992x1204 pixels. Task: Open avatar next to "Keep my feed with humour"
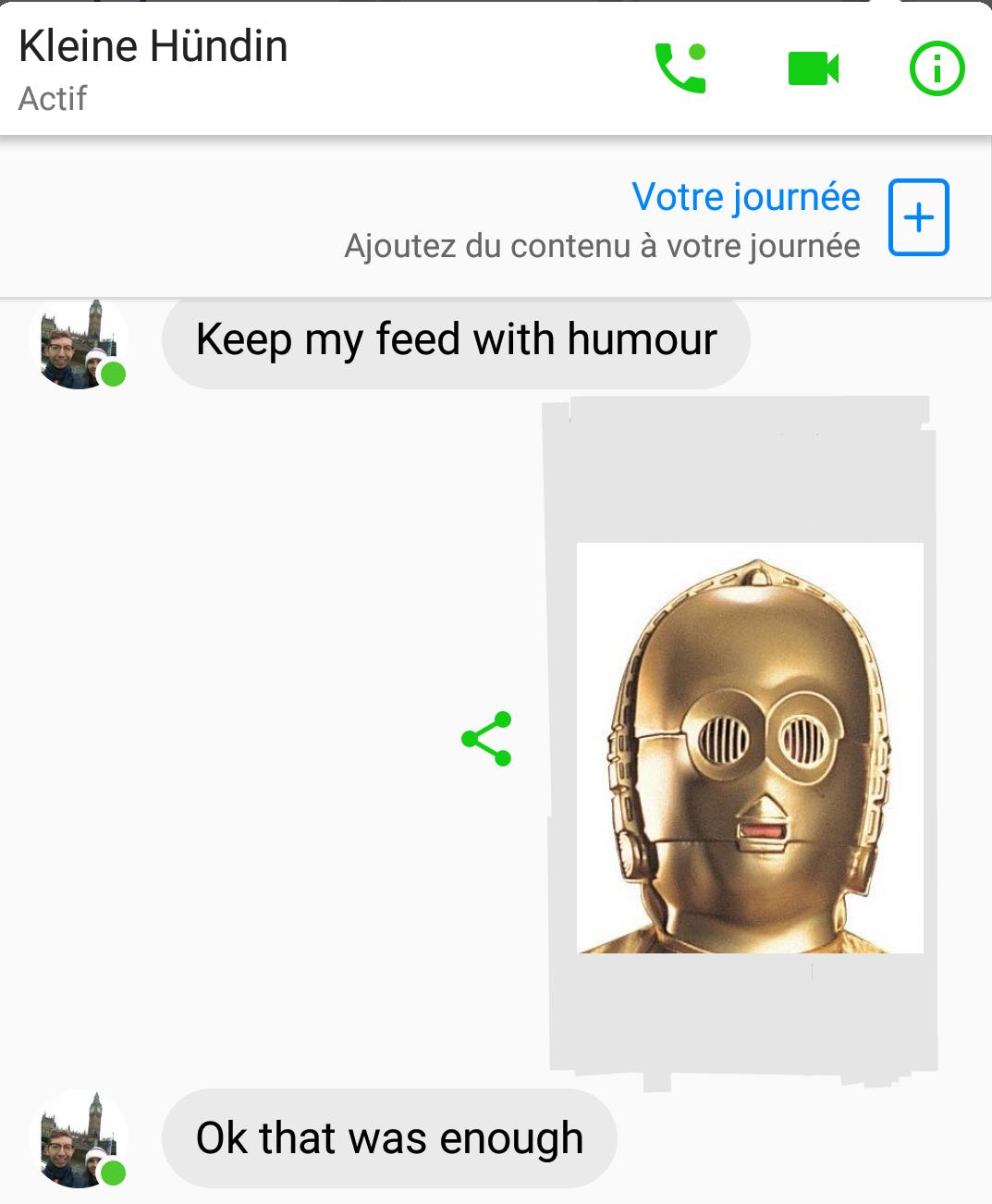tap(80, 344)
